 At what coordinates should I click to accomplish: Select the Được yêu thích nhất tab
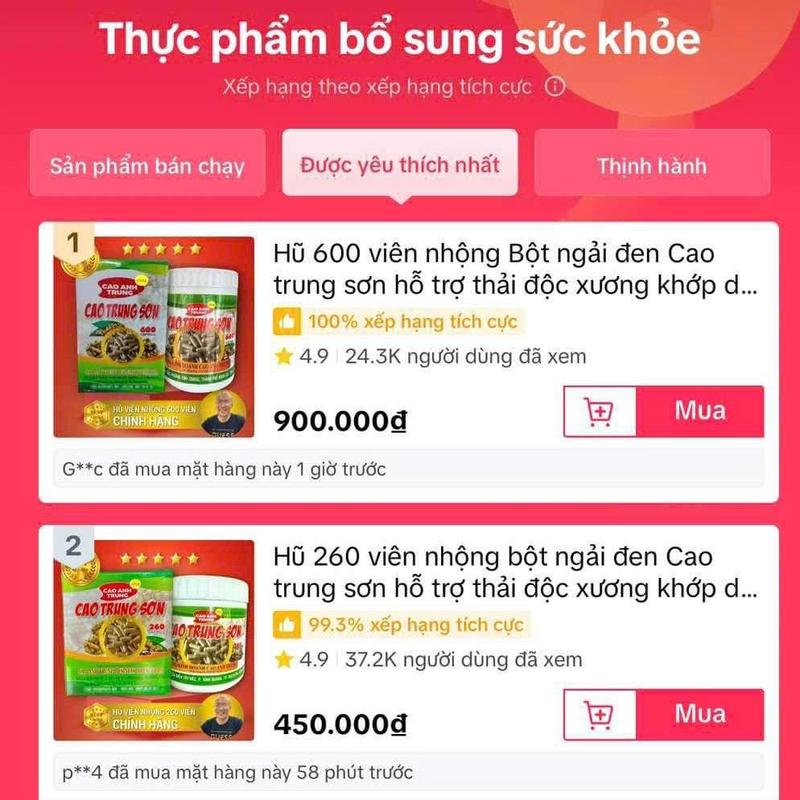click(x=400, y=165)
